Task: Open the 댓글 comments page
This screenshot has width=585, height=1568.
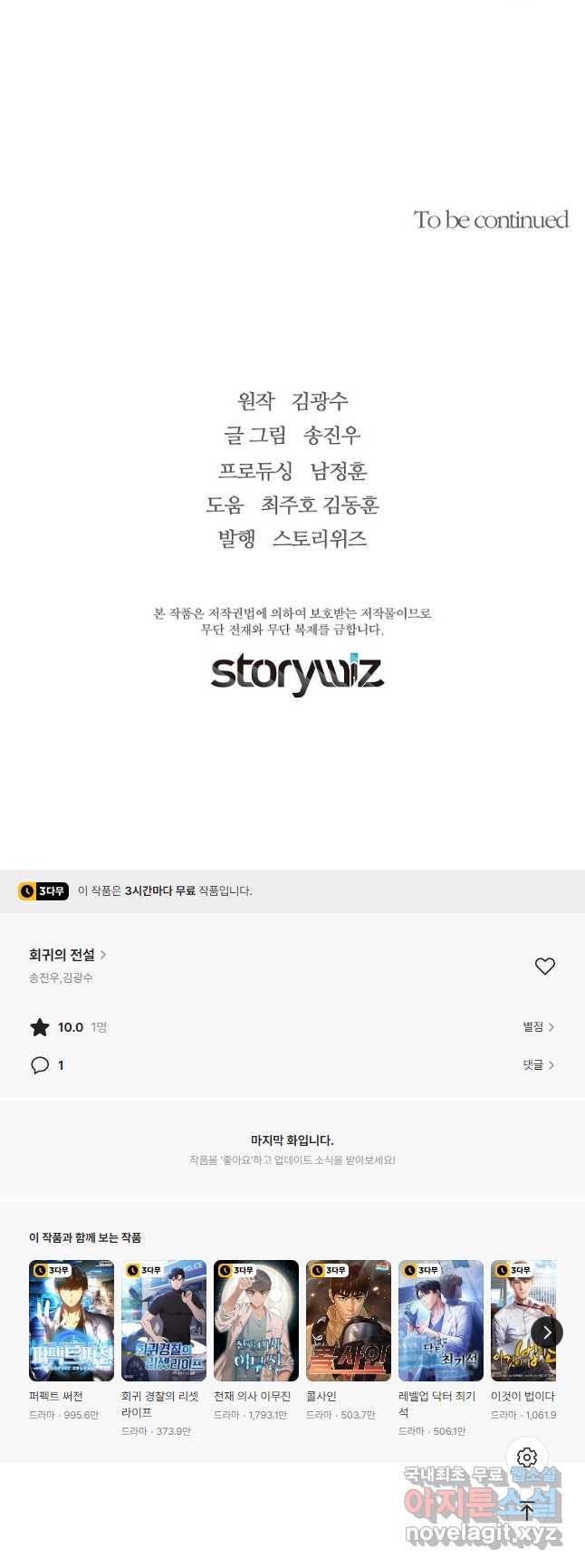Action: point(538,1065)
